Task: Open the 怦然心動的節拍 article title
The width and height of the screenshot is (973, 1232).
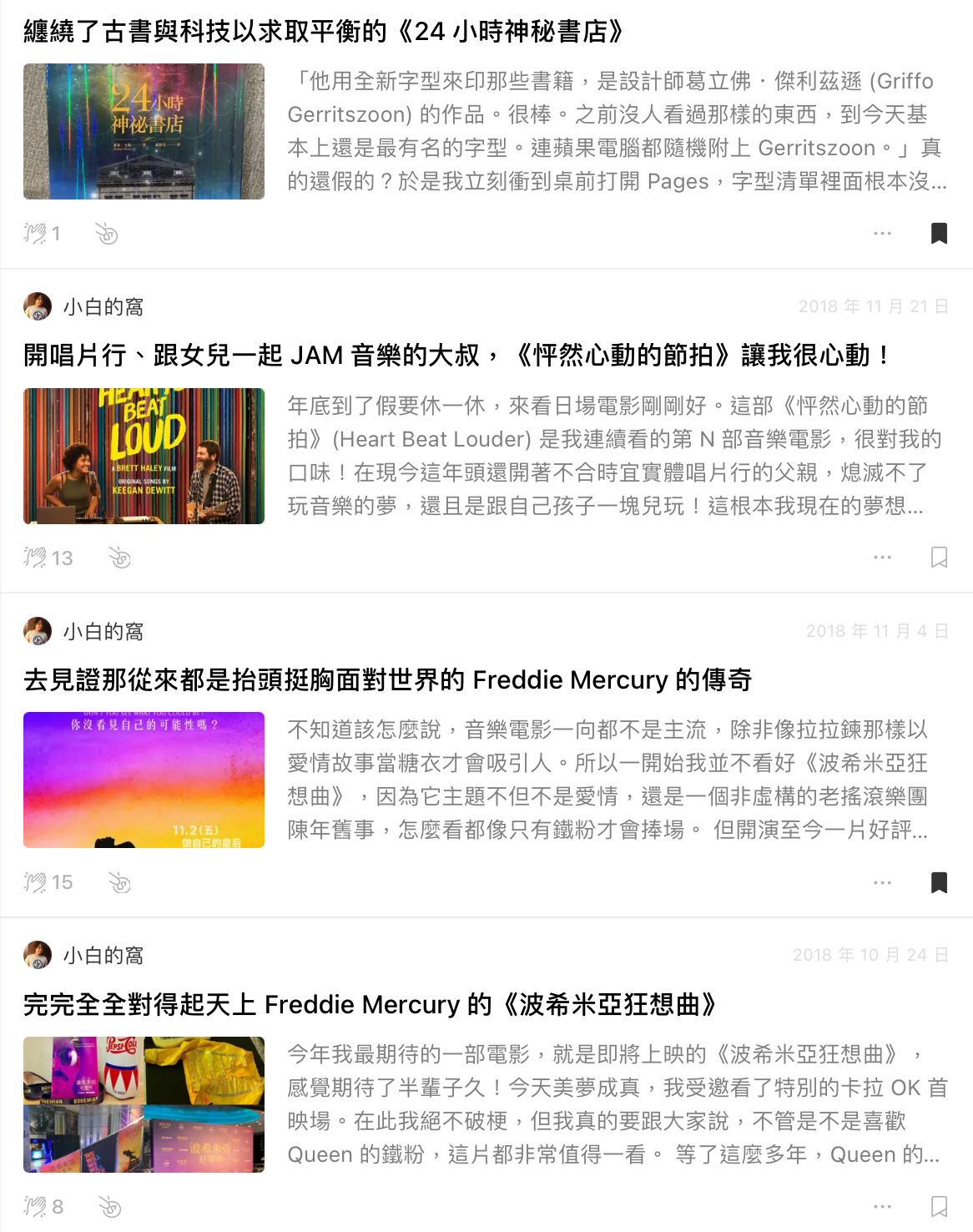Action: point(456,356)
